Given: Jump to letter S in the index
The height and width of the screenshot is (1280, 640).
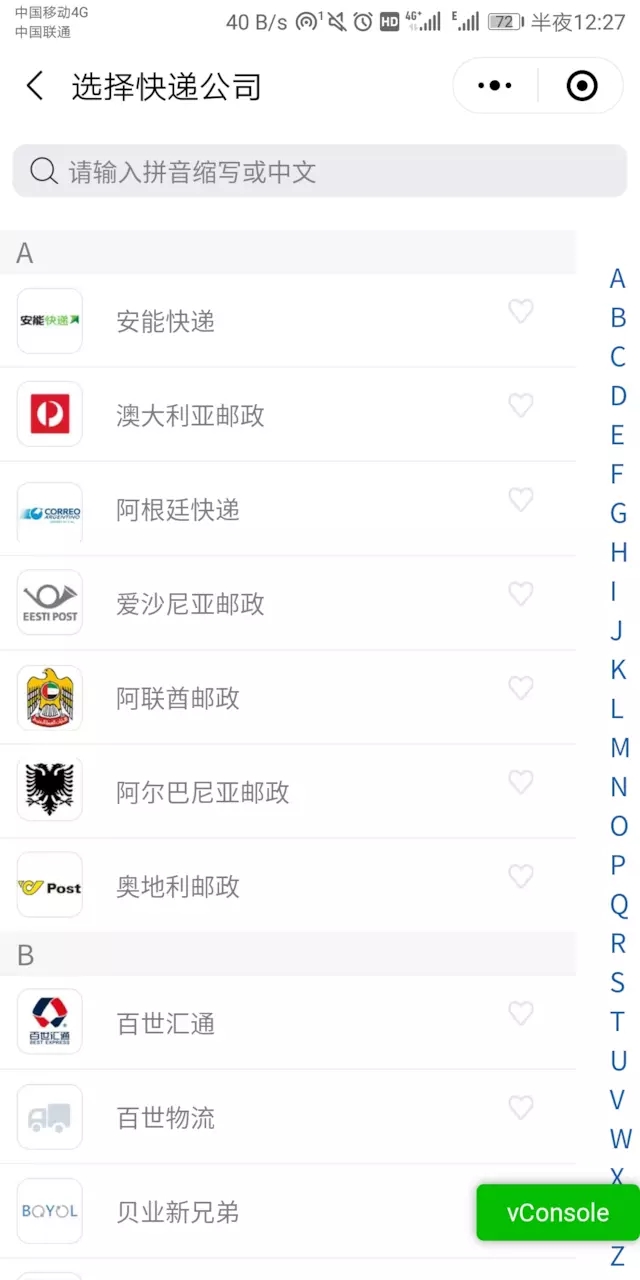Looking at the screenshot, I should pyautogui.click(x=618, y=982).
